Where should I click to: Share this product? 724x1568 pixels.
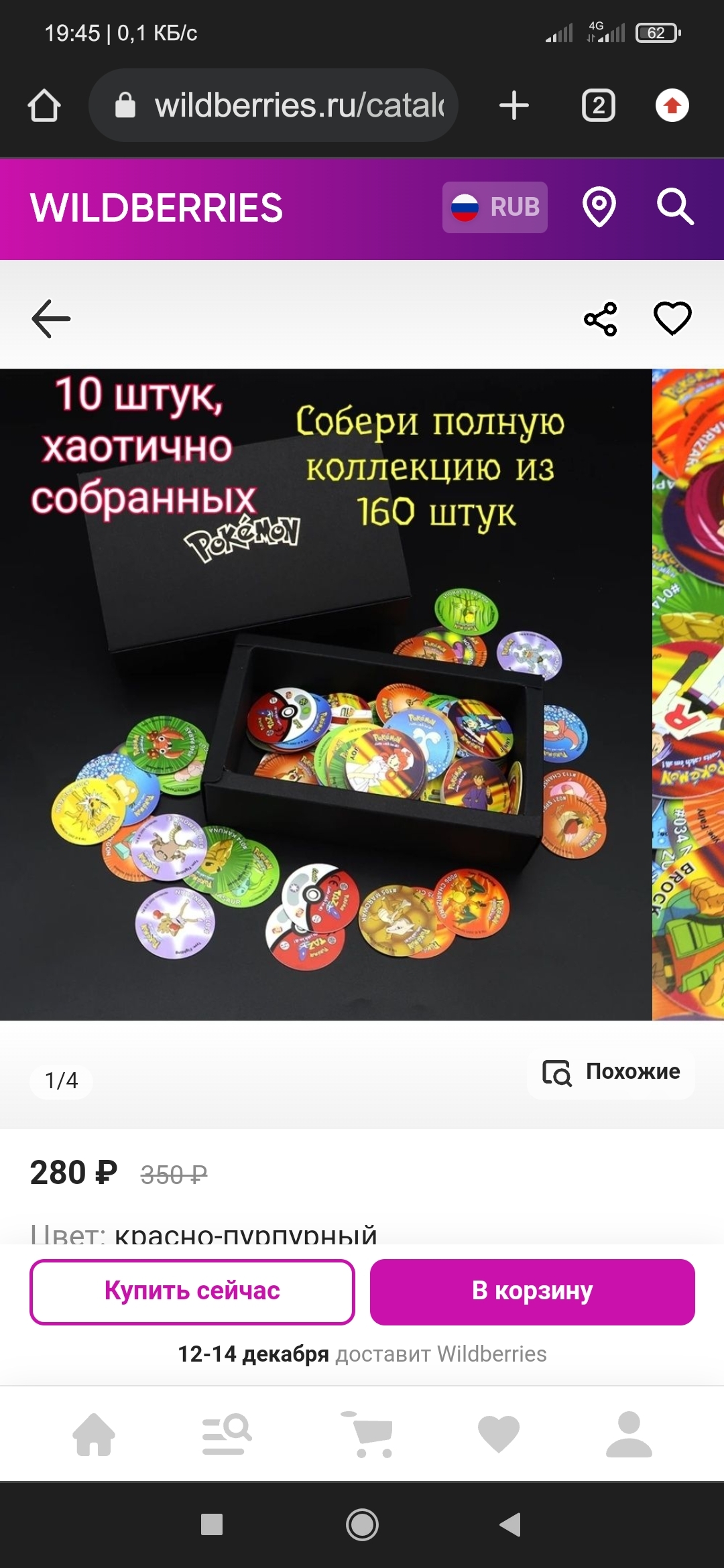(601, 319)
